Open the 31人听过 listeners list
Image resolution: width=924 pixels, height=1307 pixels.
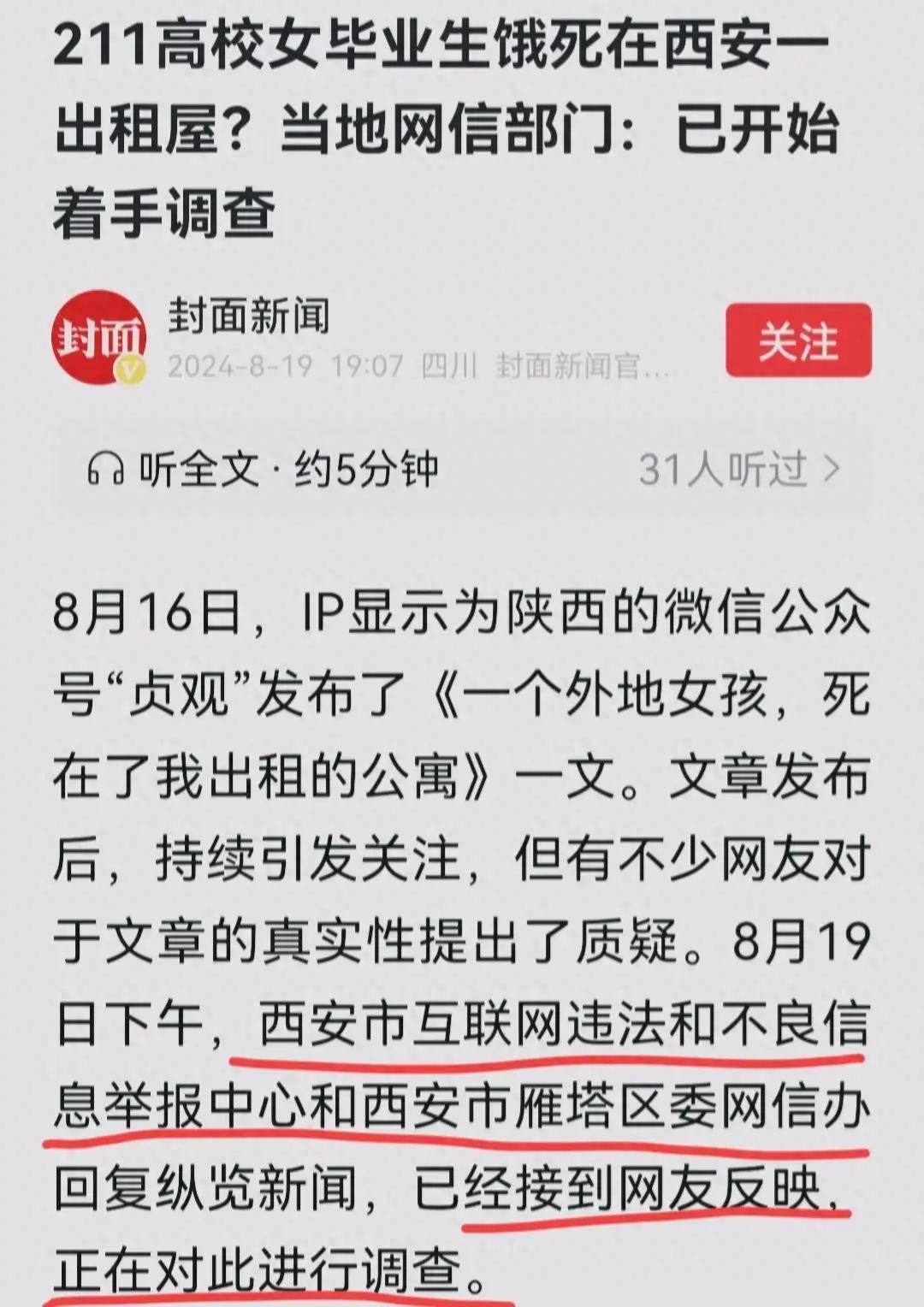pyautogui.click(x=739, y=470)
